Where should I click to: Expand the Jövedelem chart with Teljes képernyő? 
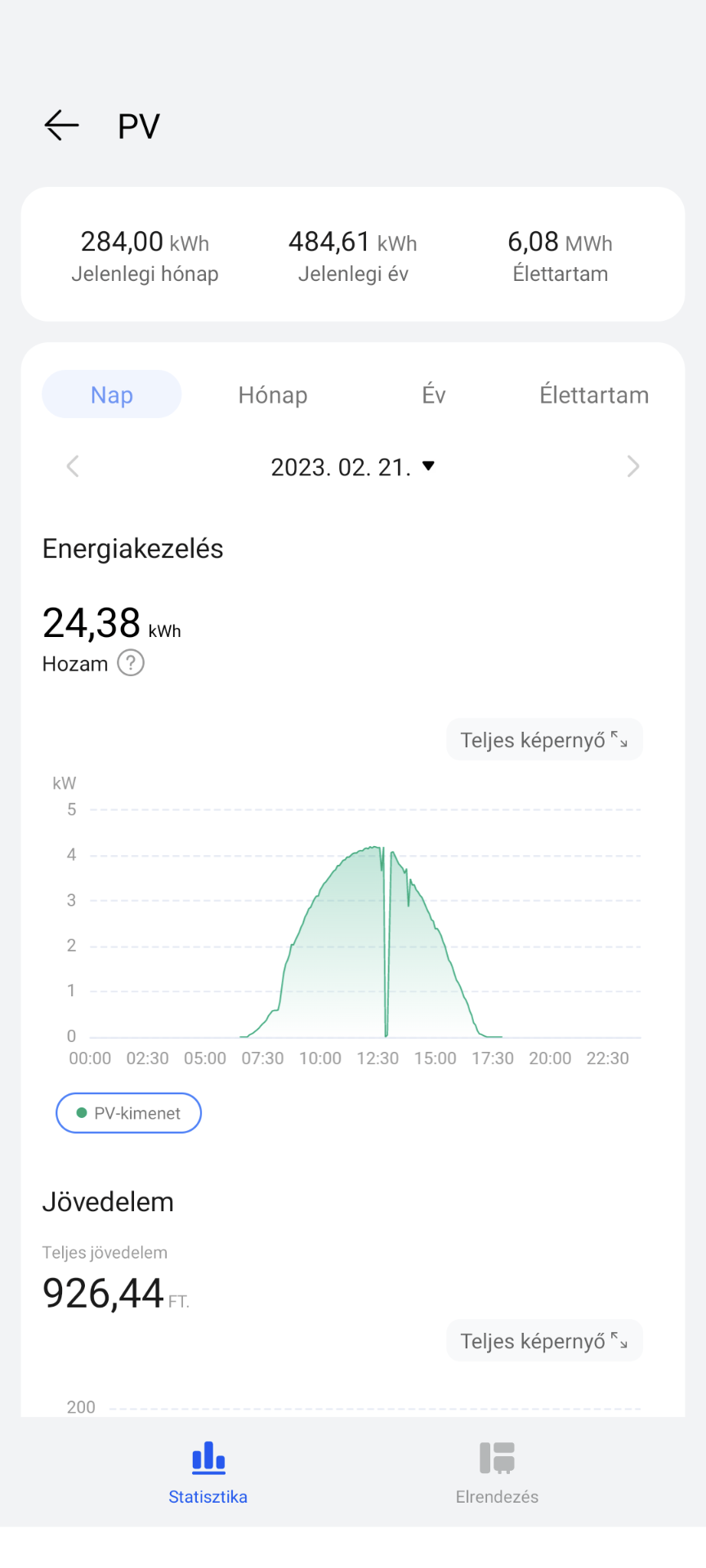point(544,1341)
